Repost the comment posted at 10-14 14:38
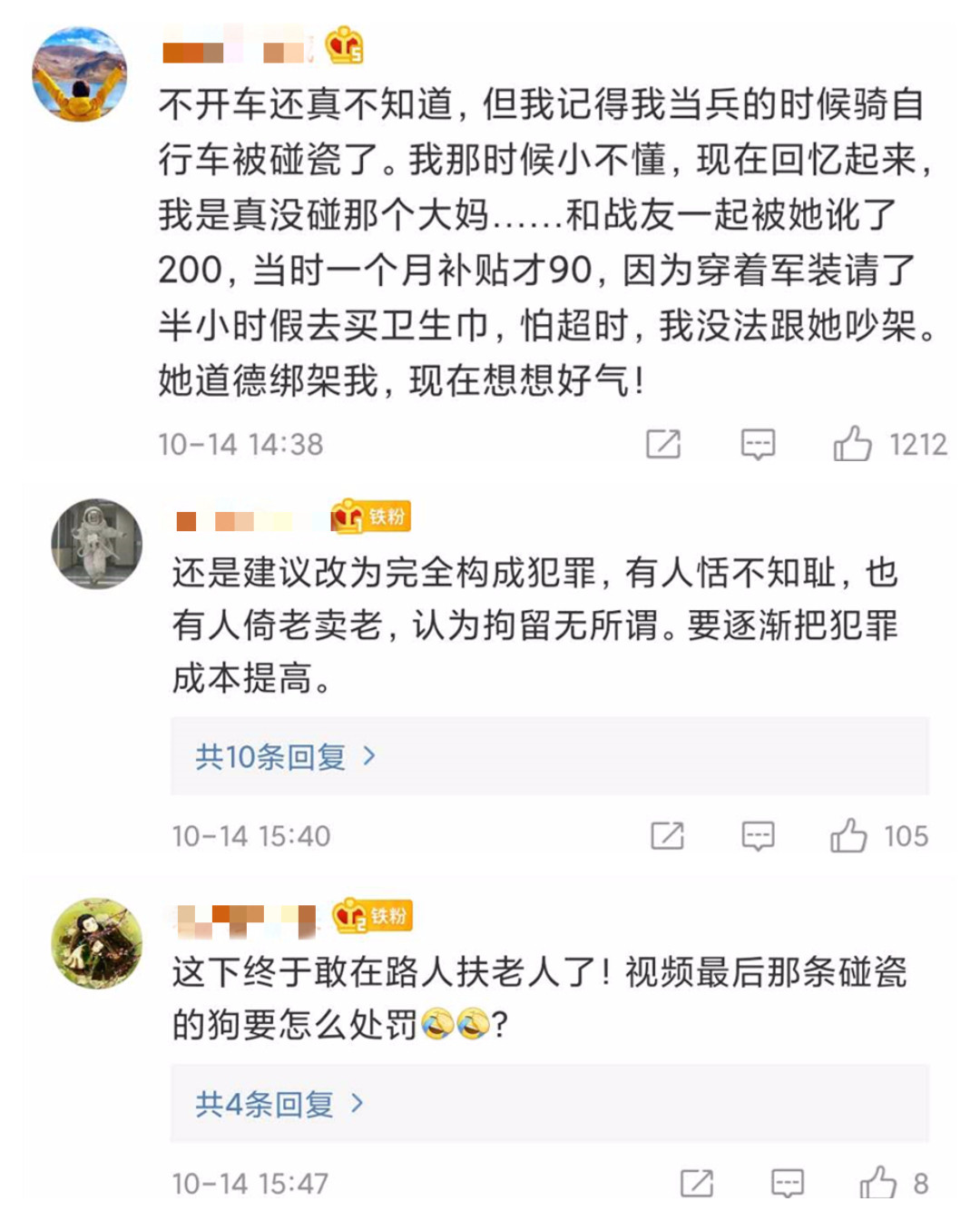 coord(663,444)
